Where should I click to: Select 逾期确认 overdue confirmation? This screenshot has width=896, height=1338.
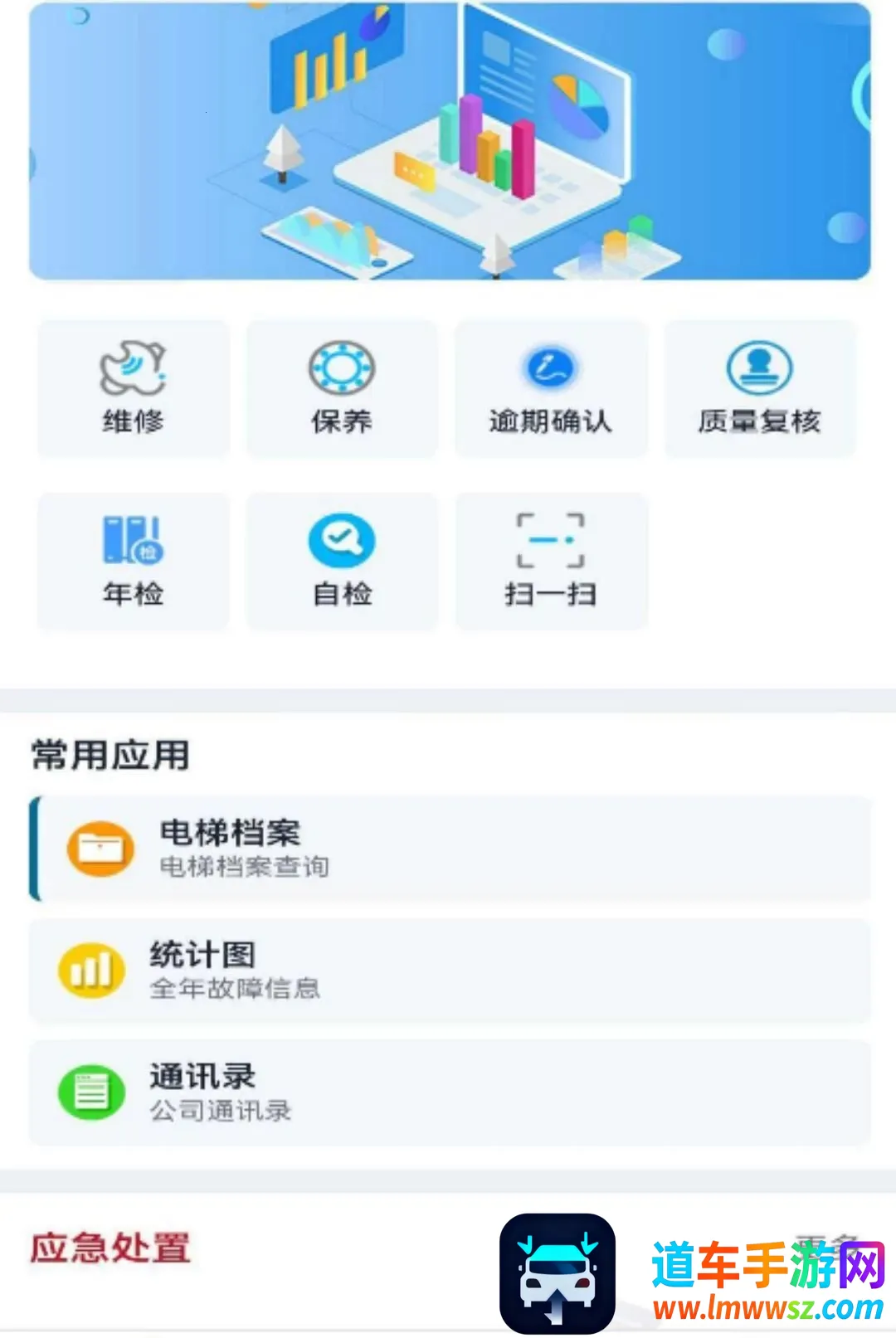click(x=551, y=388)
